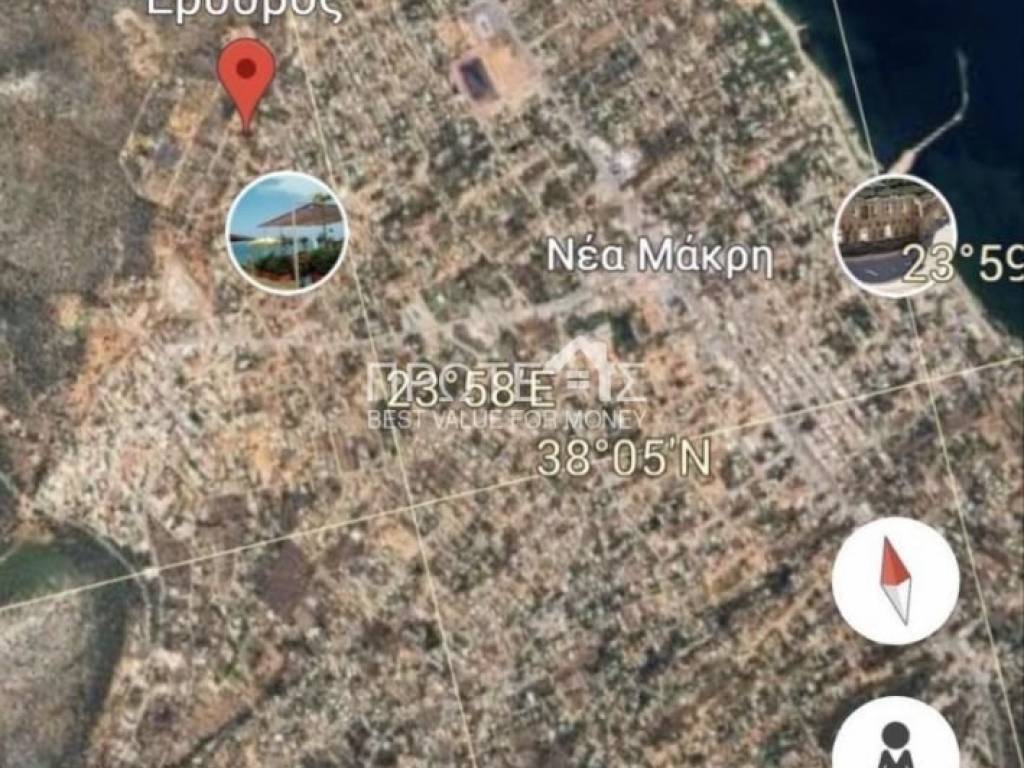Open the building photo thumbnail near coast
Screen dimensions: 1024x768
click(x=891, y=237)
